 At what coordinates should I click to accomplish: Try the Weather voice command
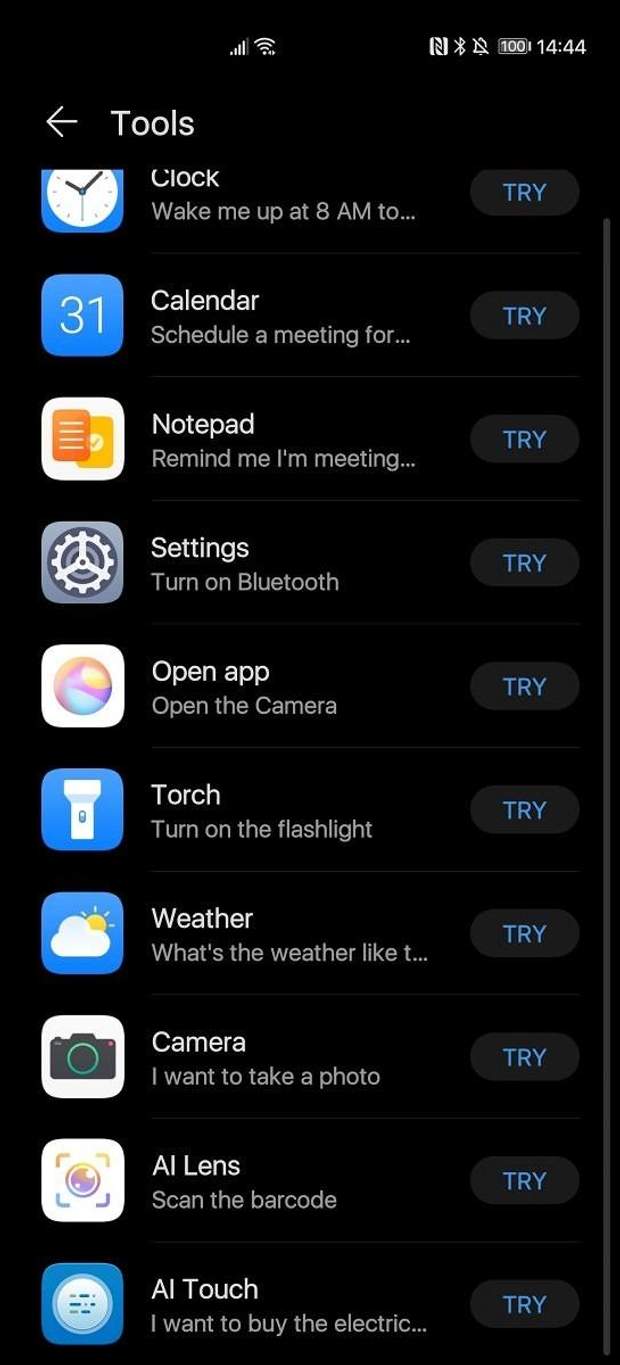coord(524,934)
